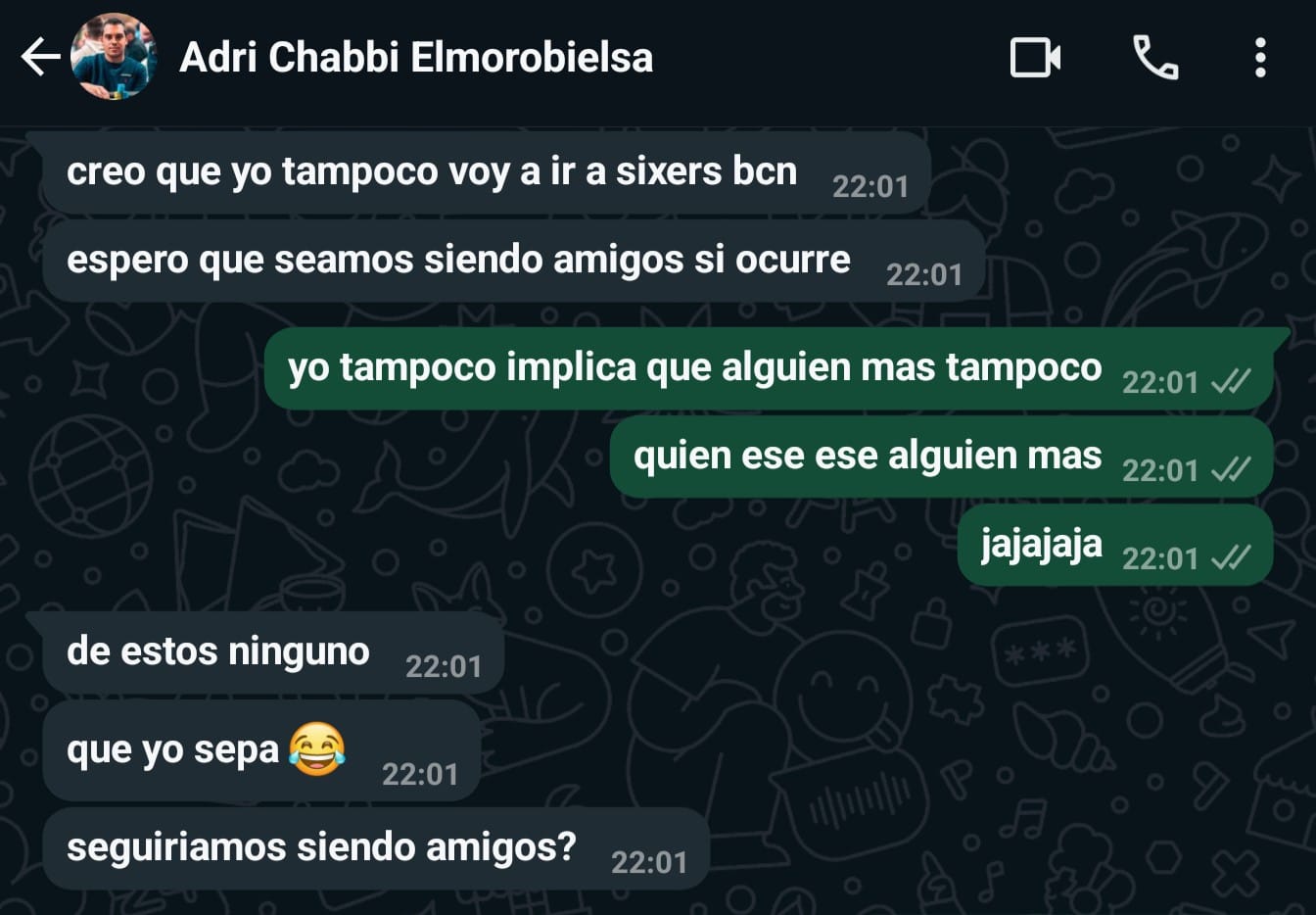The image size is (1316, 915).
Task: Start a voice call with Adri
Action: click(1155, 58)
